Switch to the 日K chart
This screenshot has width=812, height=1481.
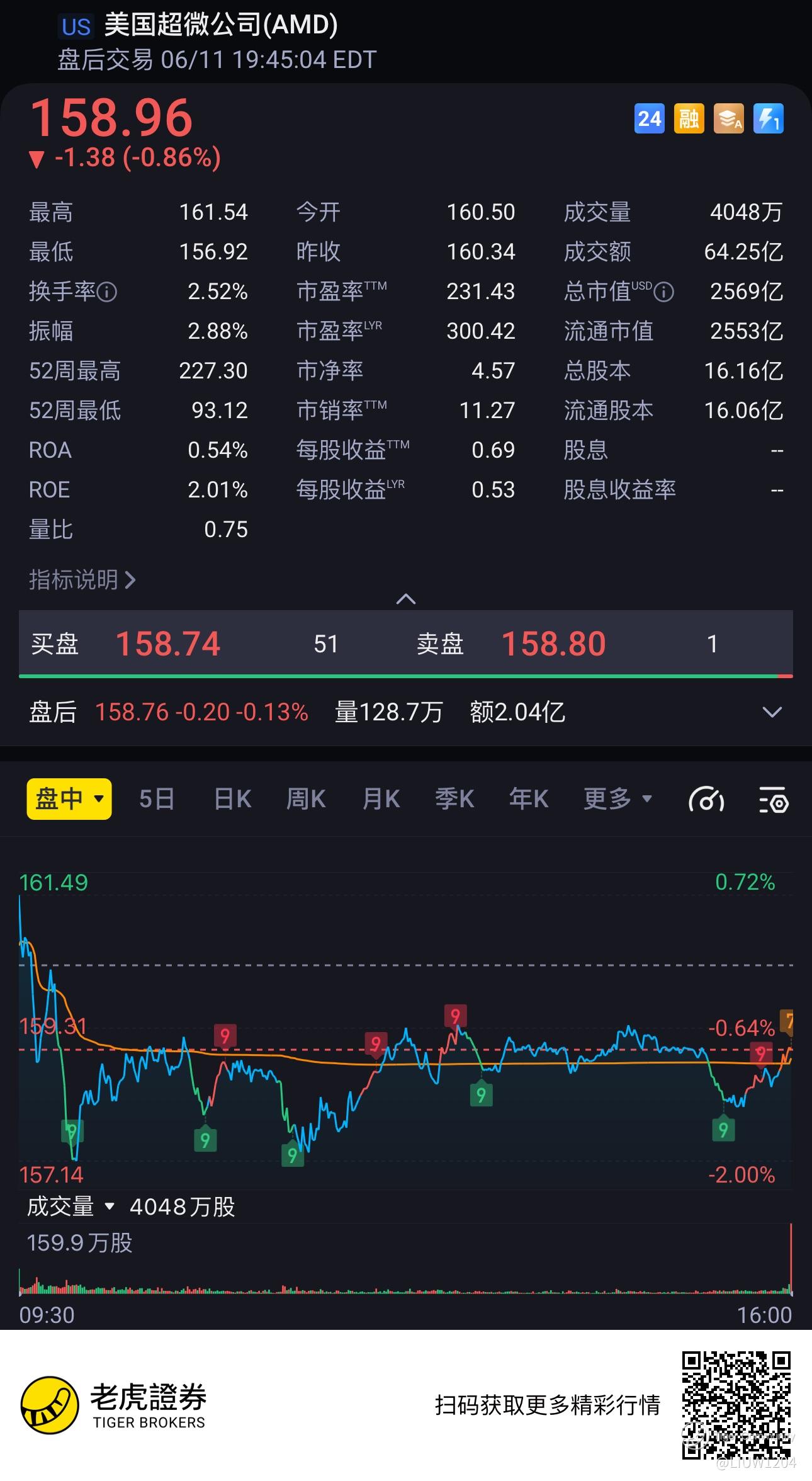click(x=232, y=799)
